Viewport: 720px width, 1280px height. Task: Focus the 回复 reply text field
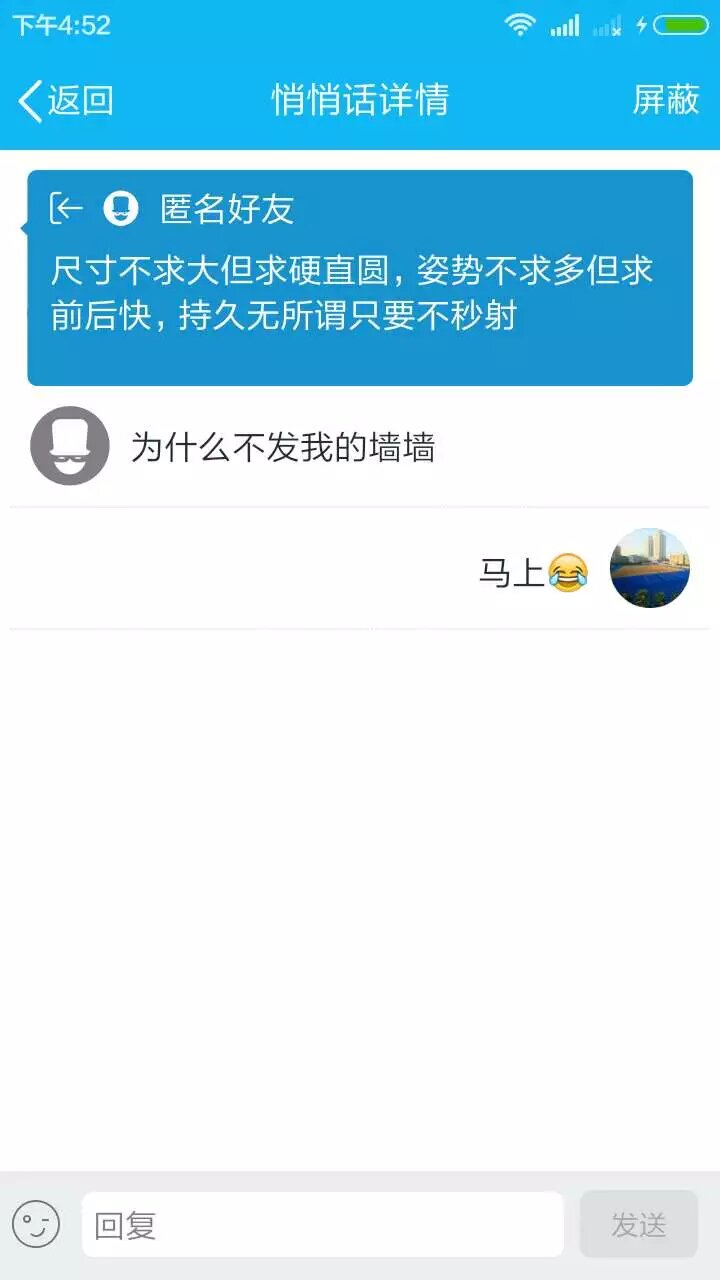tap(322, 1224)
